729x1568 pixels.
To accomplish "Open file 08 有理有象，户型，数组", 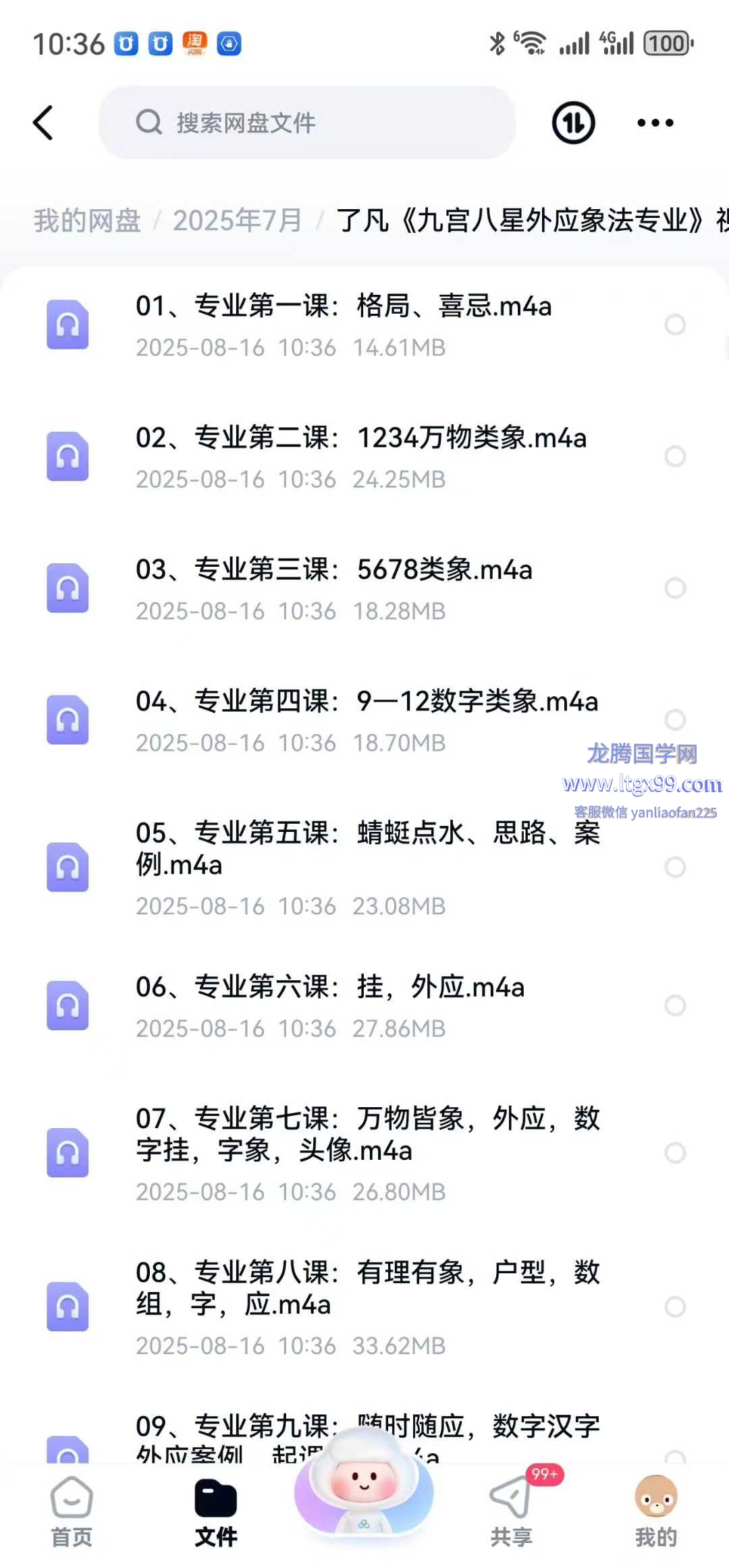I will tap(364, 1307).
